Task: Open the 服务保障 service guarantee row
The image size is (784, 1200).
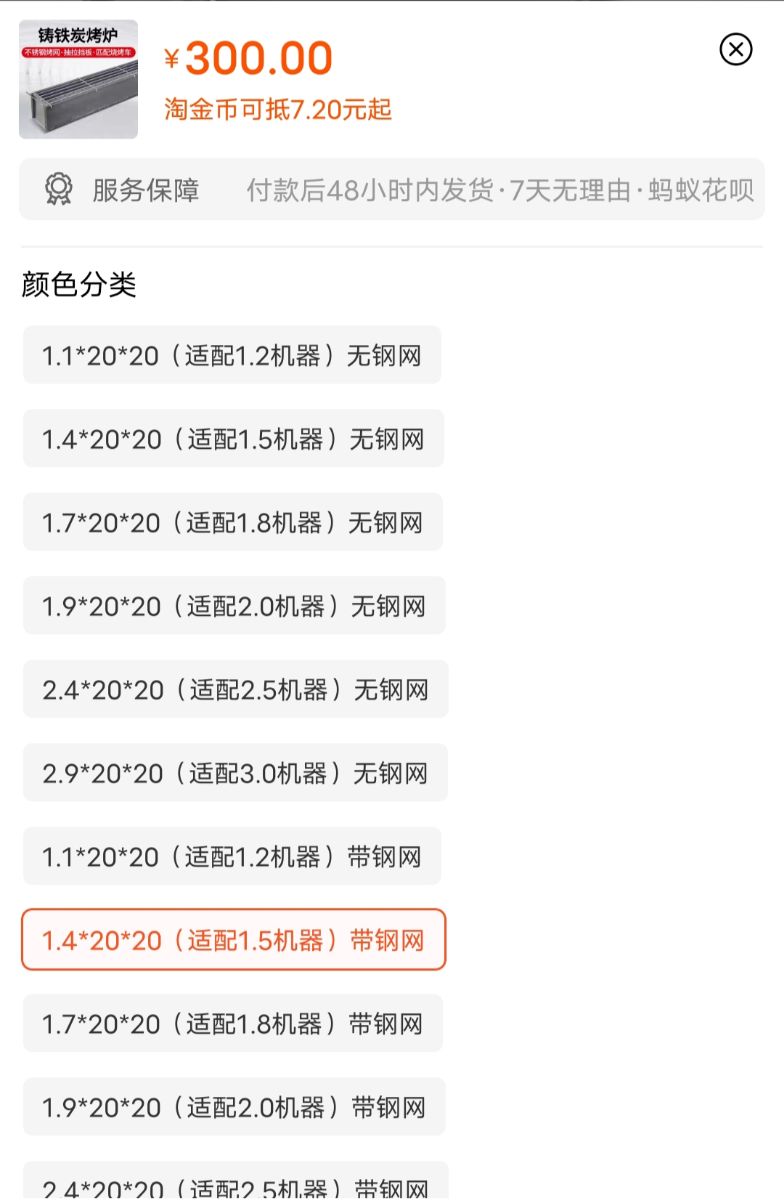Action: point(391,190)
